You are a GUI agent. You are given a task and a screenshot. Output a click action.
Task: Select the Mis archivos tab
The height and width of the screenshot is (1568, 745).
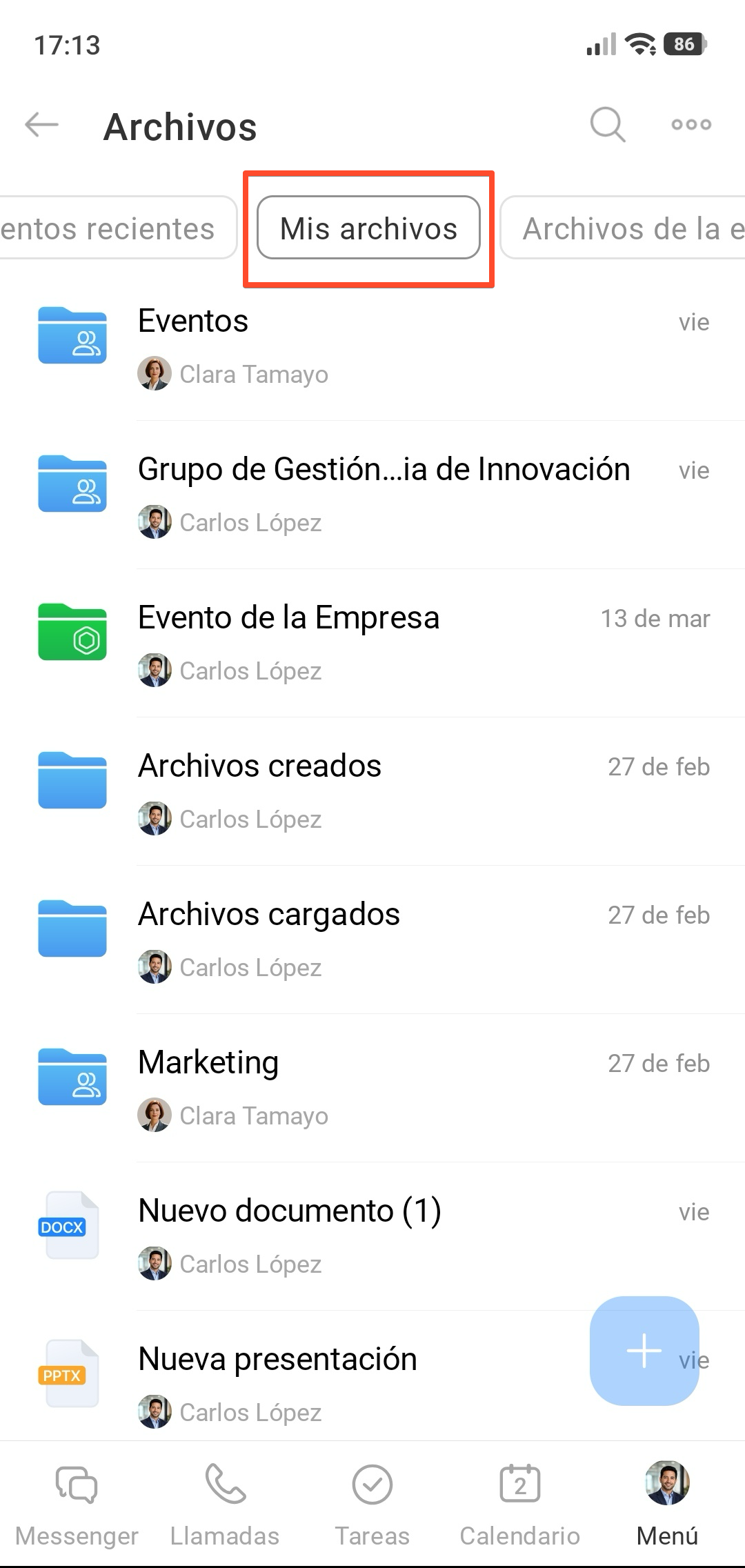click(368, 228)
